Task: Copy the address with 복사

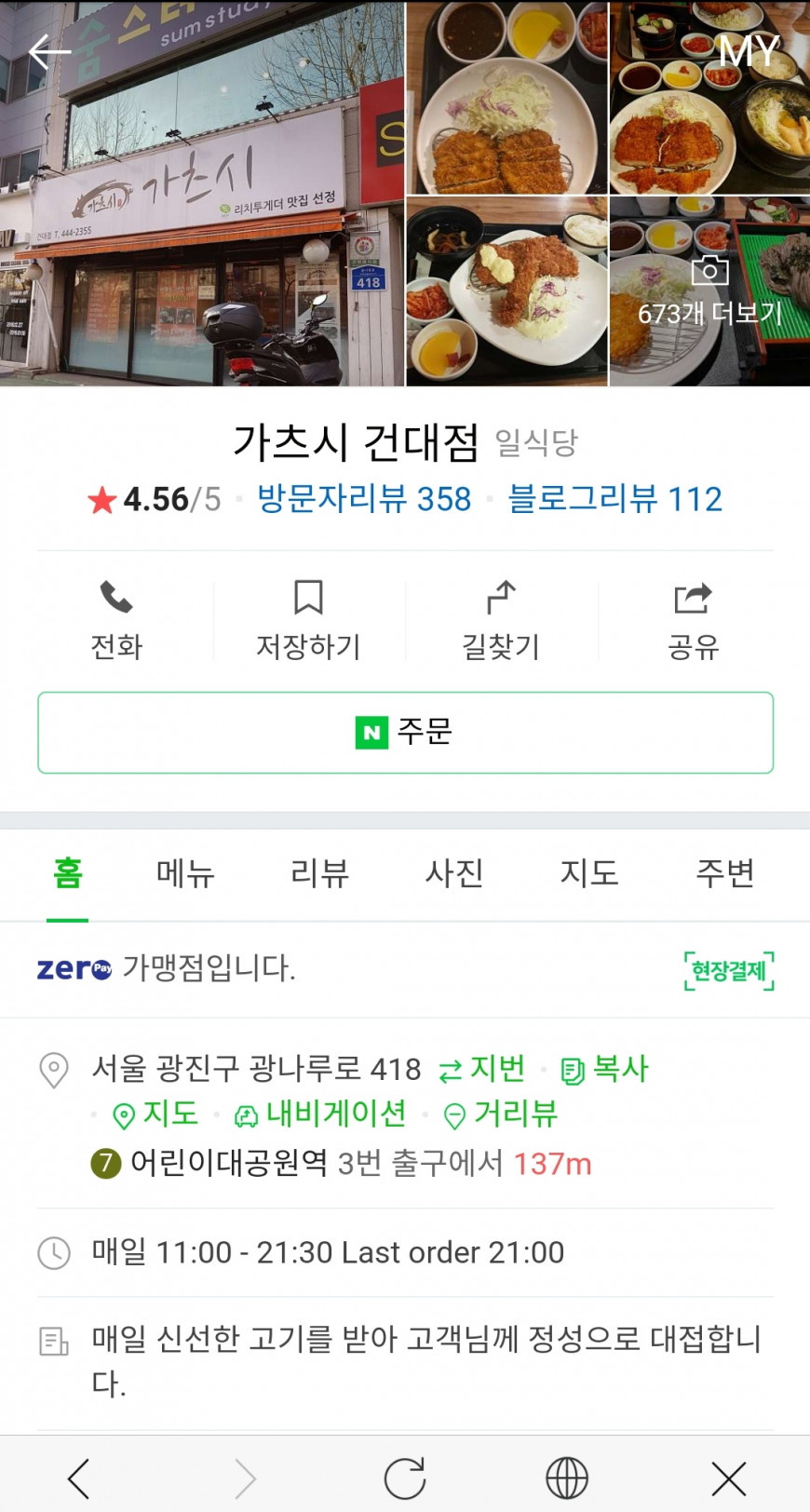Action: point(605,1069)
